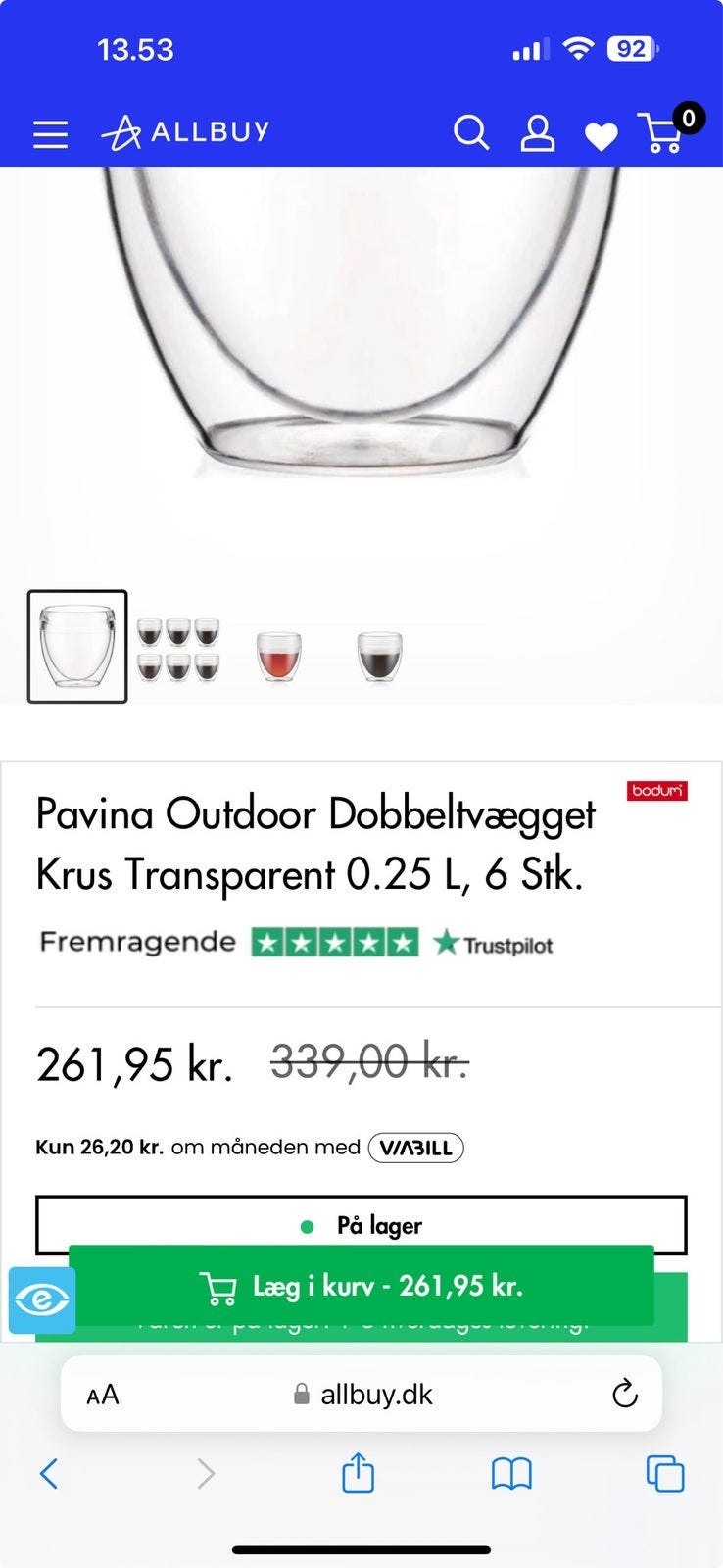Open the shopping cart
This screenshot has height=1568, width=723.
tap(664, 133)
